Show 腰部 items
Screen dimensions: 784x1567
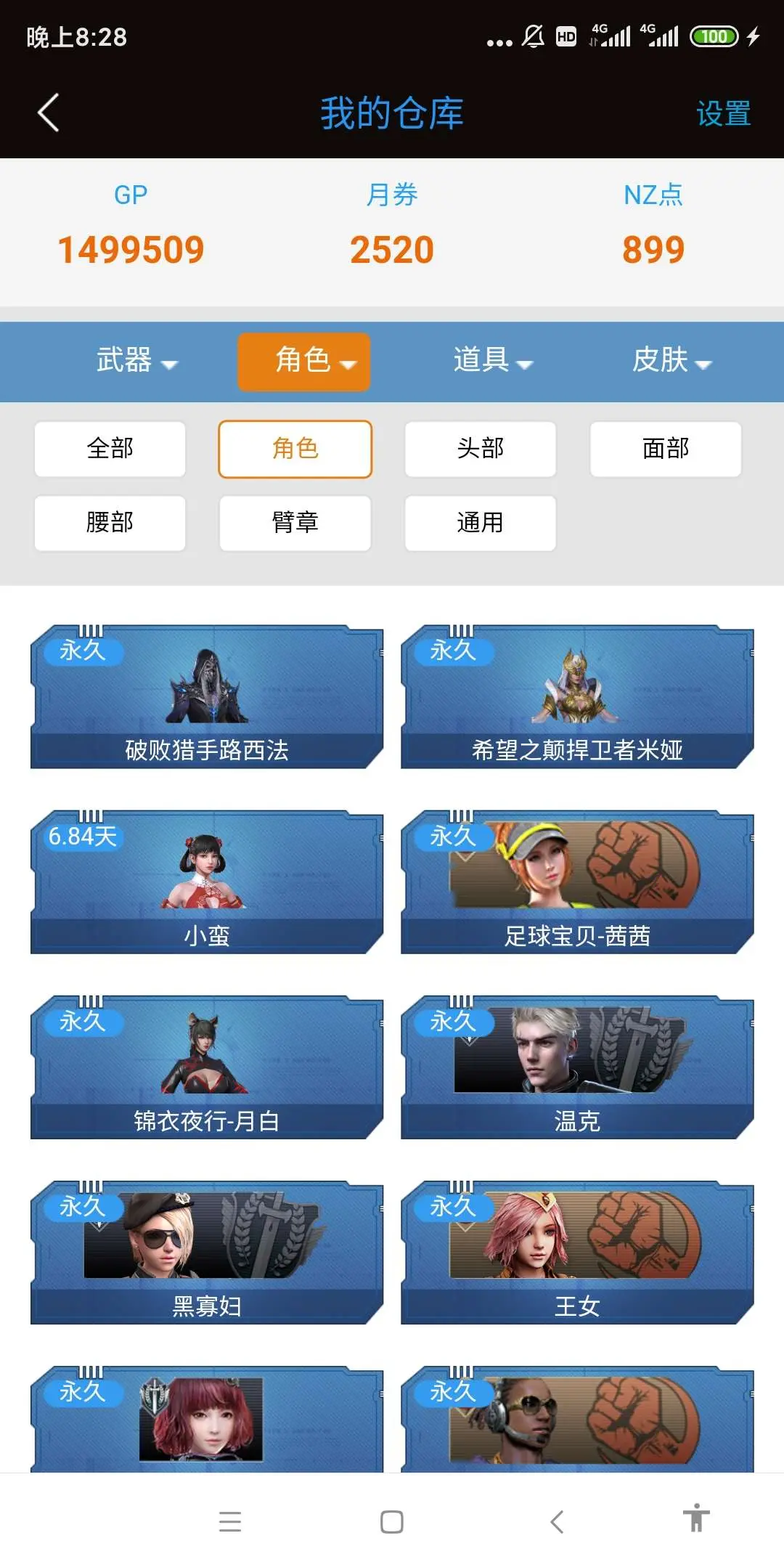110,523
